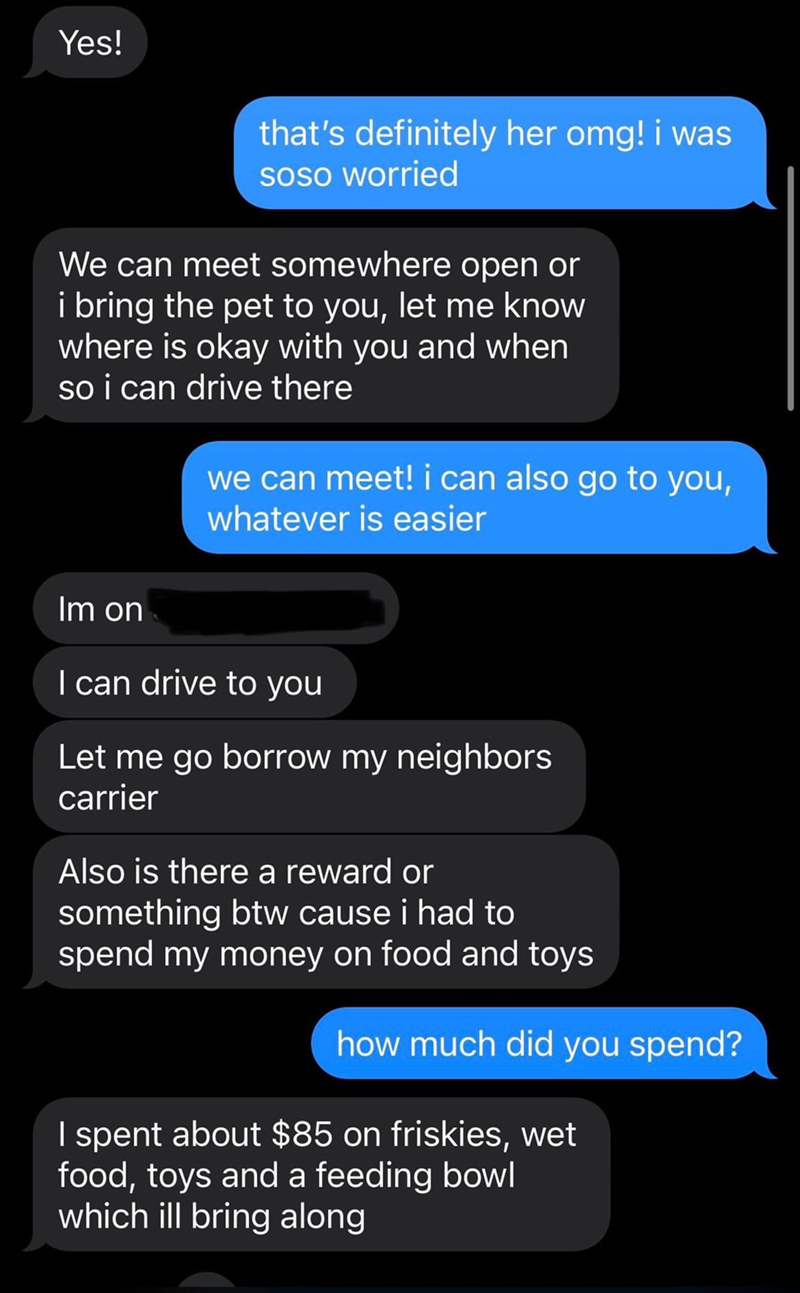The height and width of the screenshot is (1293, 800).
Task: Tap the "we can meet! i can also go" bubble
Action: click(x=470, y=498)
